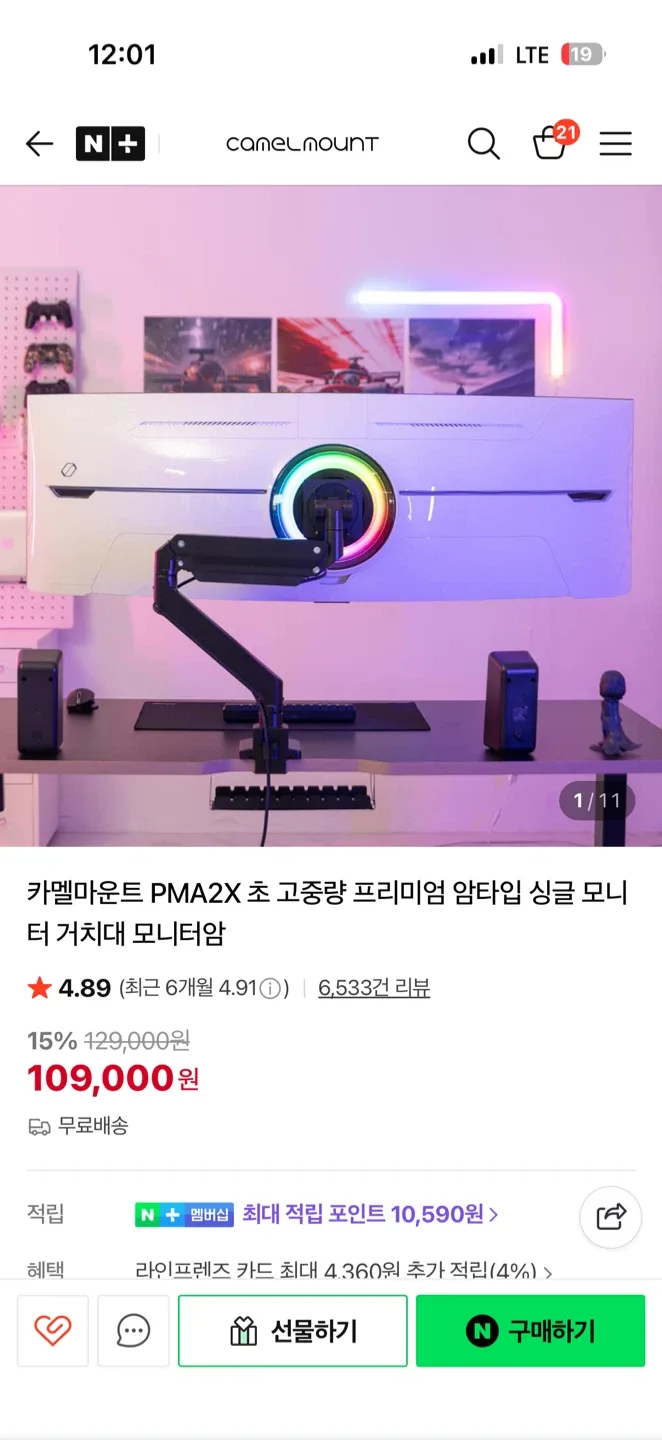The width and height of the screenshot is (662, 1440).
Task: Share this product
Action: (x=610, y=1216)
